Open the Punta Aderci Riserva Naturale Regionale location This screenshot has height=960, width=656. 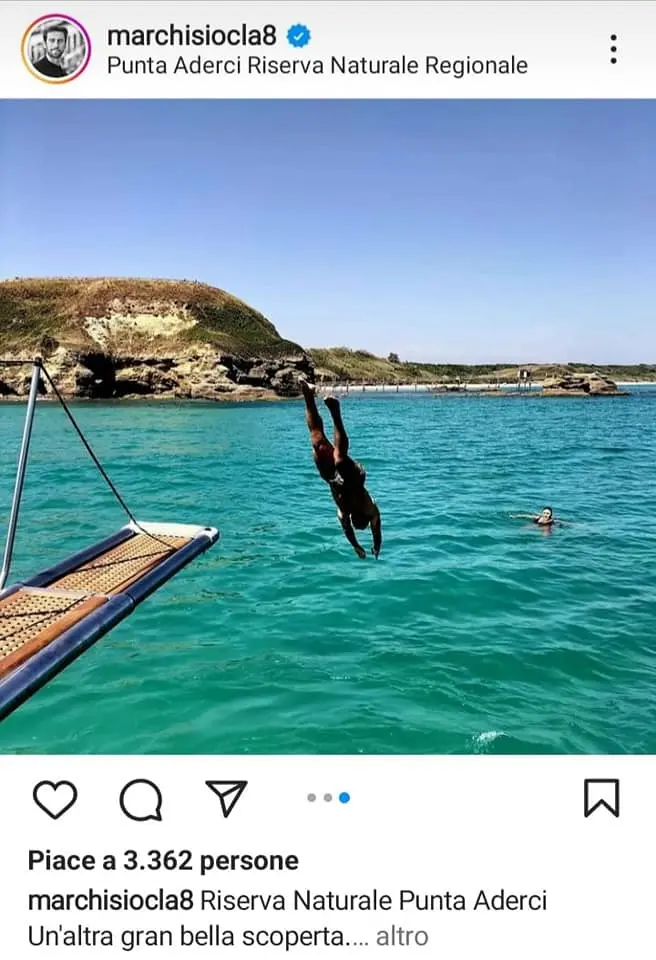[317, 66]
